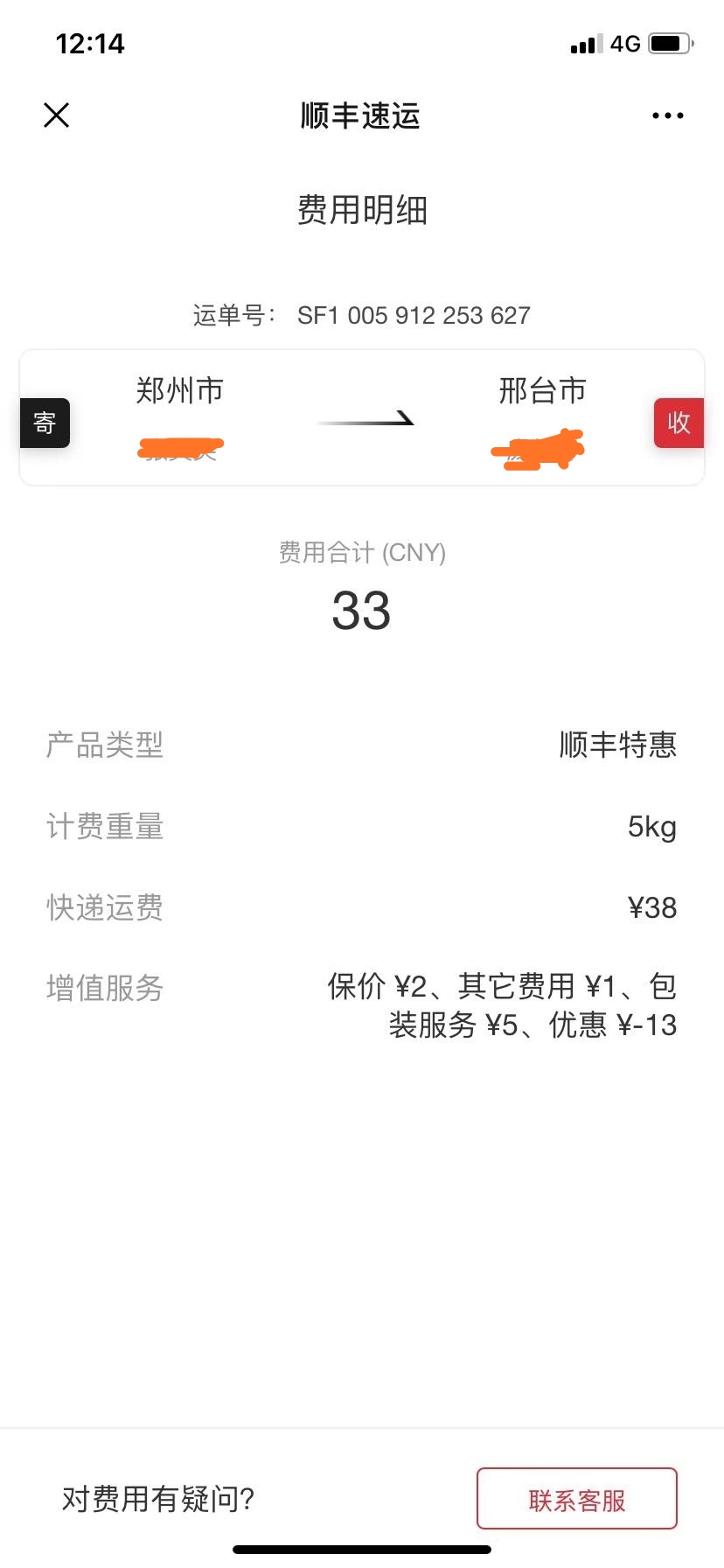Close the 顺丰速运 fee details page
This screenshot has height=1568, width=724.
coord(57,115)
